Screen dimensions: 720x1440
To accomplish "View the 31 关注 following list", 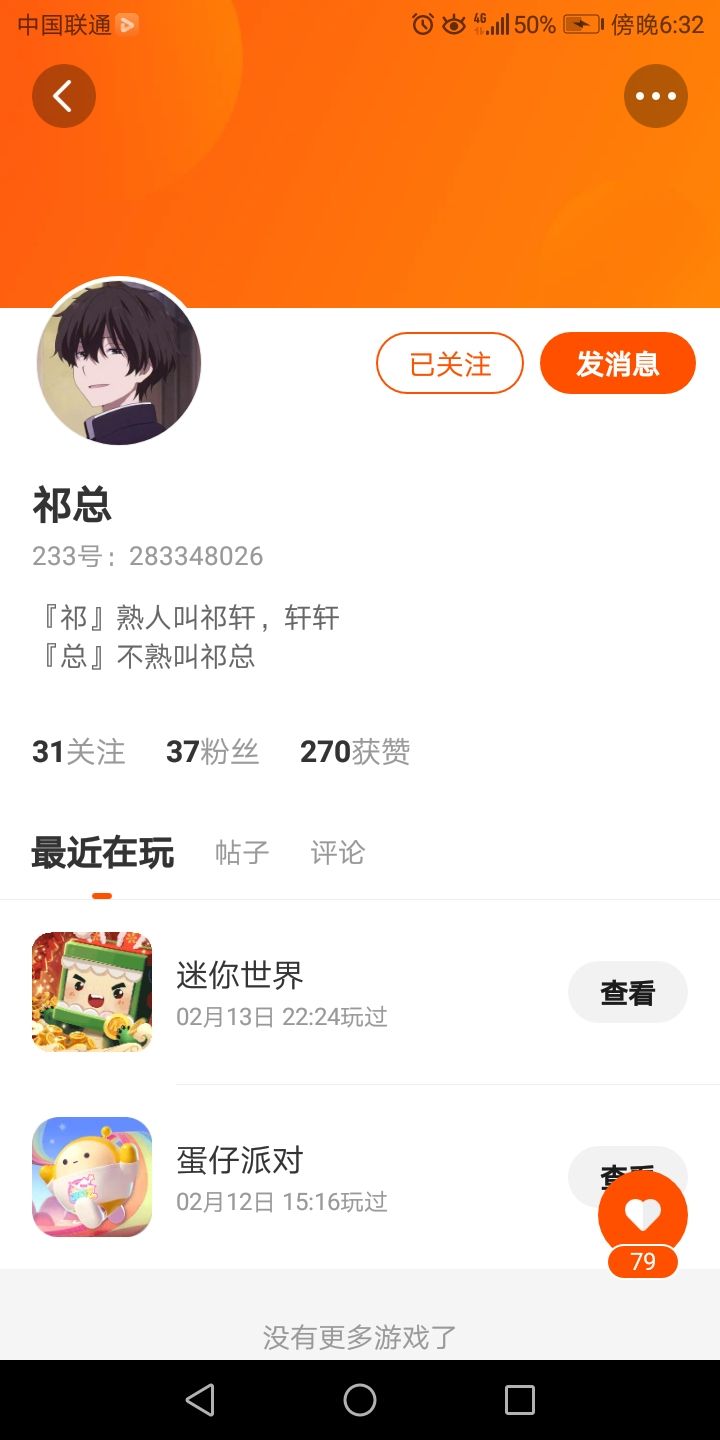I will [79, 752].
